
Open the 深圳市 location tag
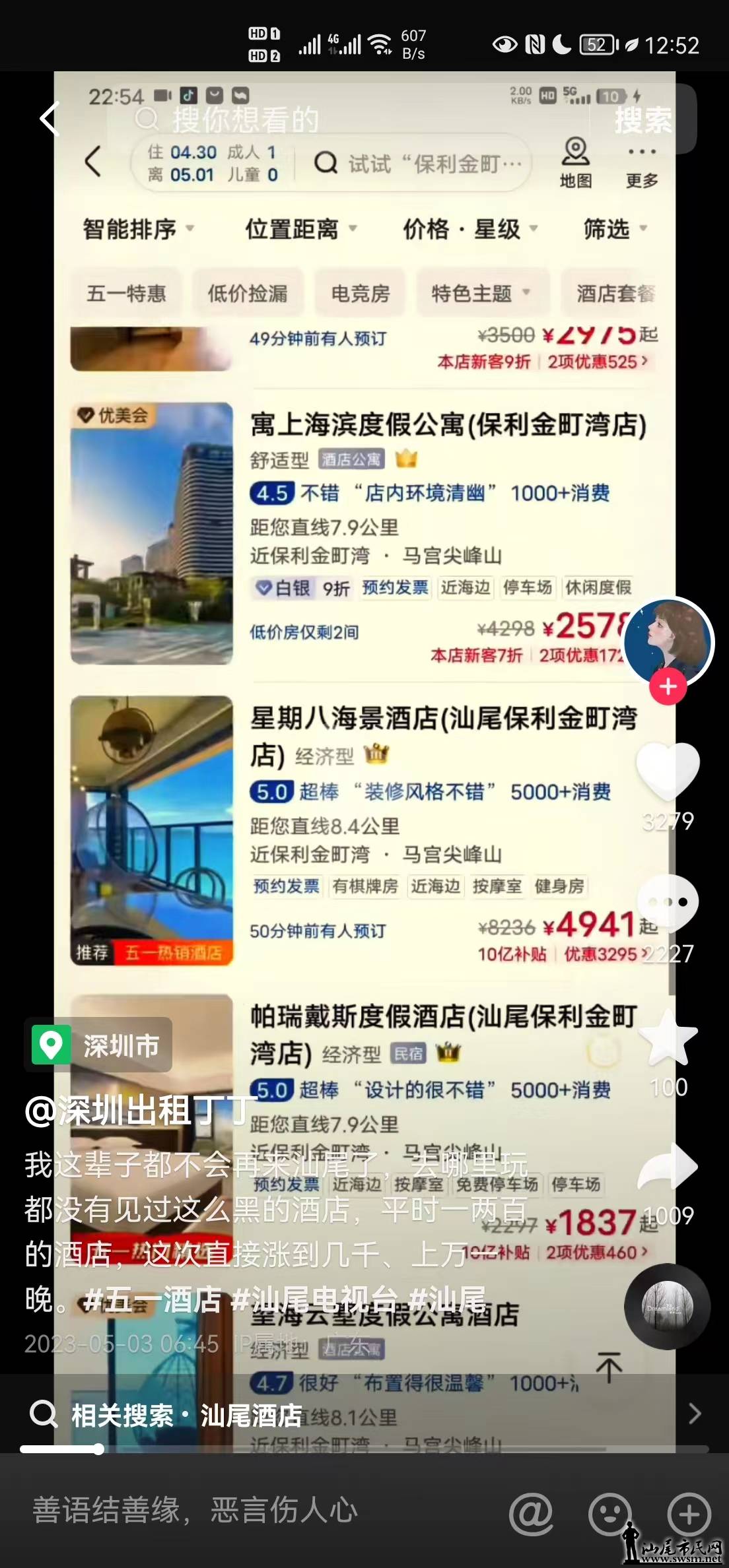pyautogui.click(x=99, y=1045)
